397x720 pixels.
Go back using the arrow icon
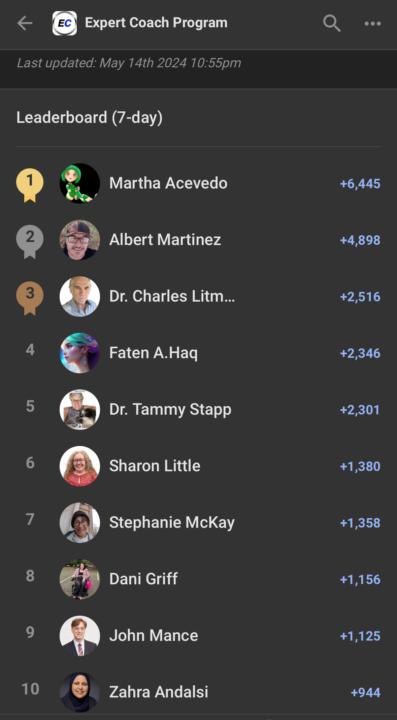25,23
